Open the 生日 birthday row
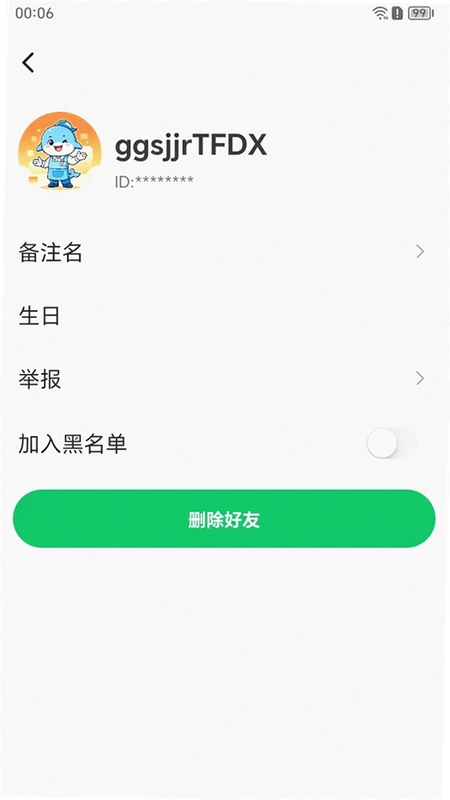Screen dimensions: 450x800 coord(223,315)
